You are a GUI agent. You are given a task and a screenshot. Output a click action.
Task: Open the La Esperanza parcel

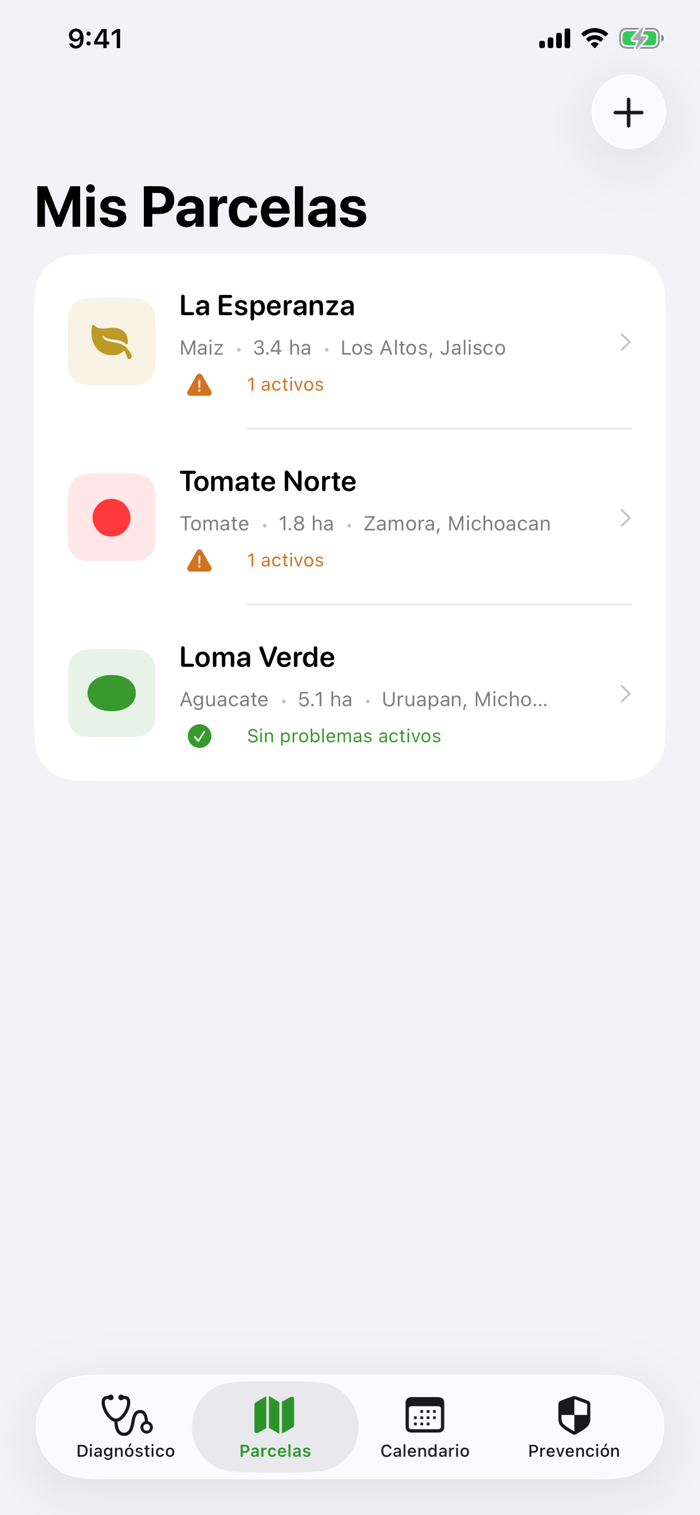point(350,342)
